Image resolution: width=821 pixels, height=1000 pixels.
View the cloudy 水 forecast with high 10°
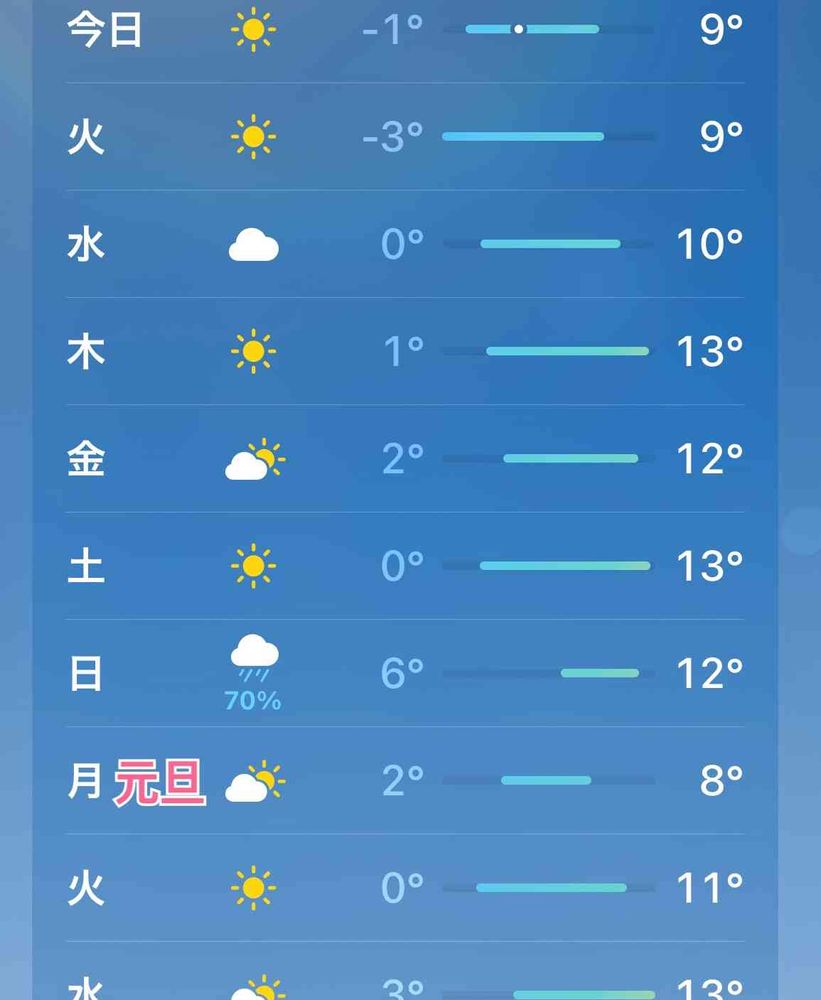point(405,244)
